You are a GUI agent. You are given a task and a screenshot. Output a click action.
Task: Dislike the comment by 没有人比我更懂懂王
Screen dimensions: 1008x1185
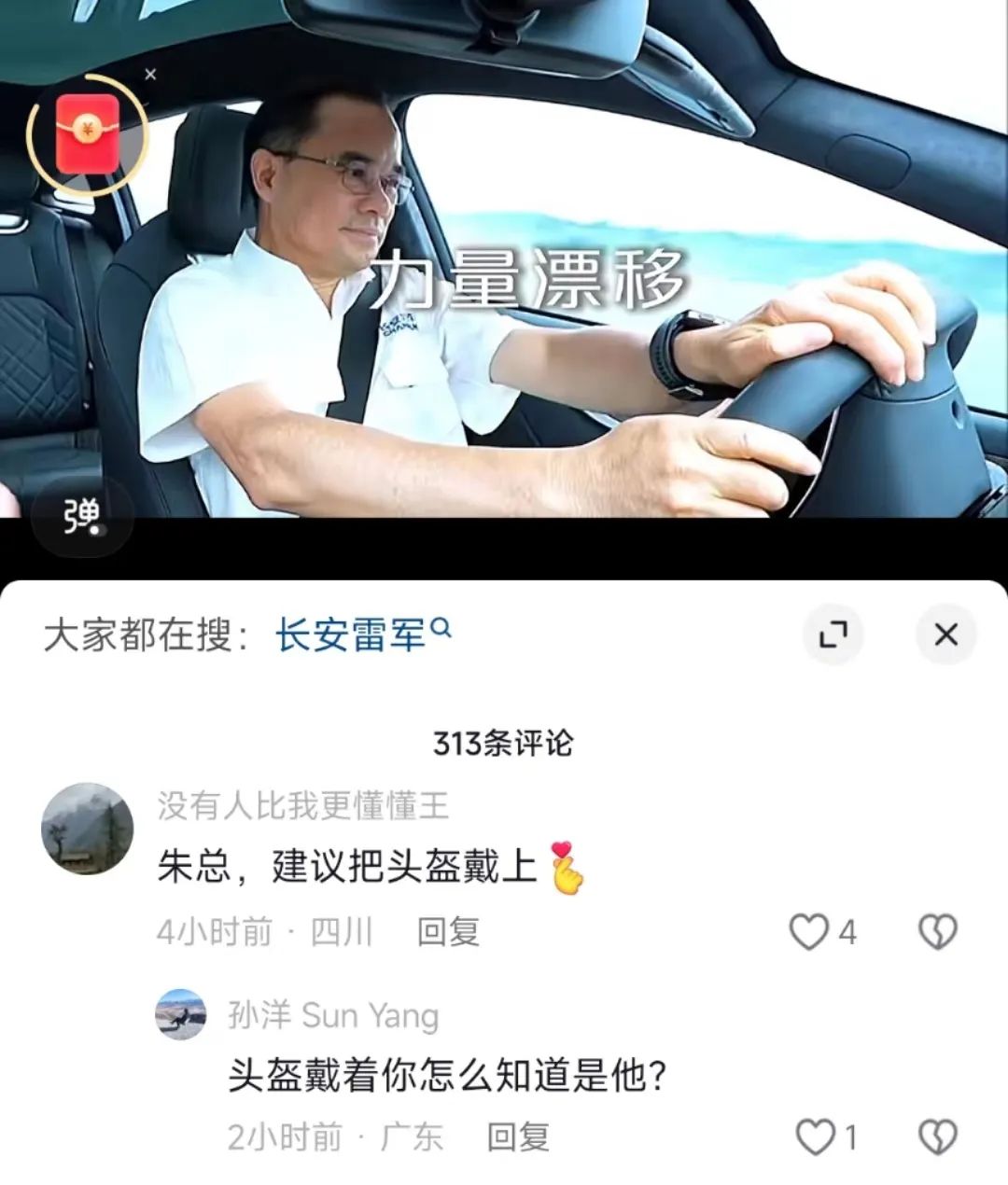point(938,931)
